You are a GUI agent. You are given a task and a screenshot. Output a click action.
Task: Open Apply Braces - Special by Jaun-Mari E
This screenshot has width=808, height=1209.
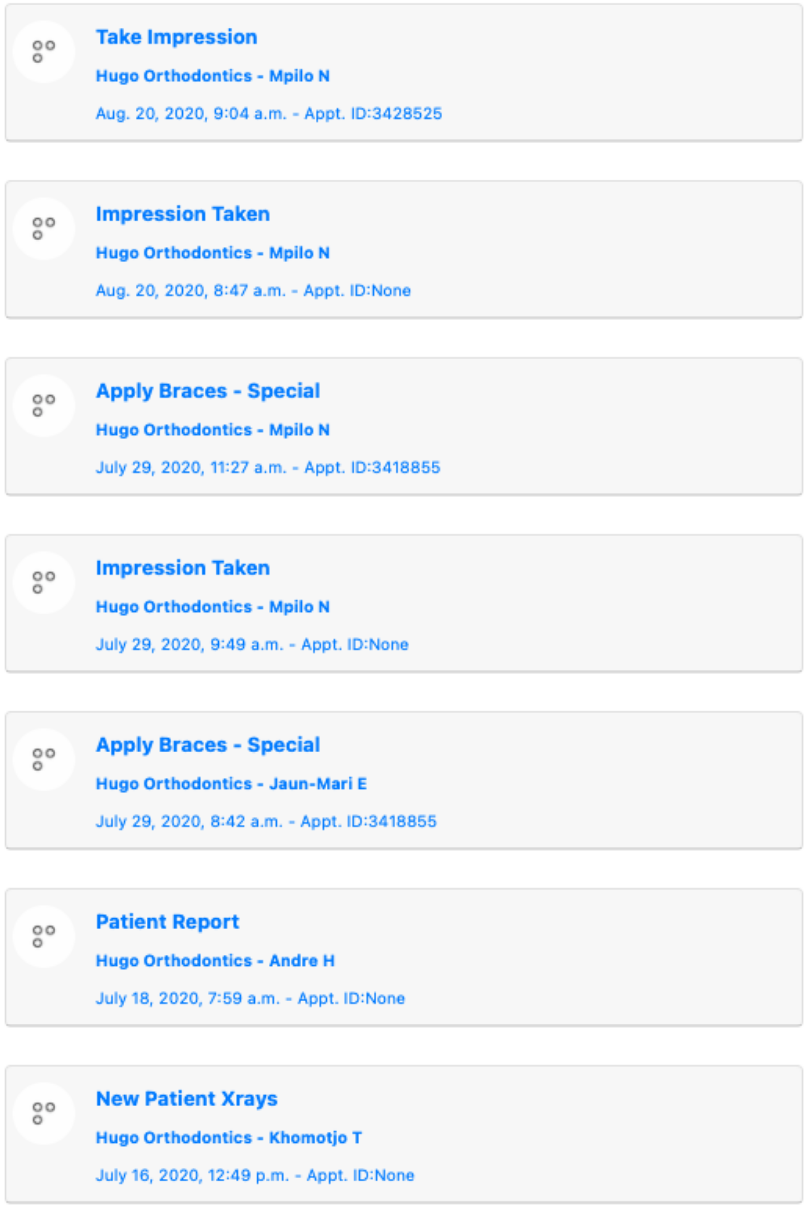pyautogui.click(x=208, y=746)
